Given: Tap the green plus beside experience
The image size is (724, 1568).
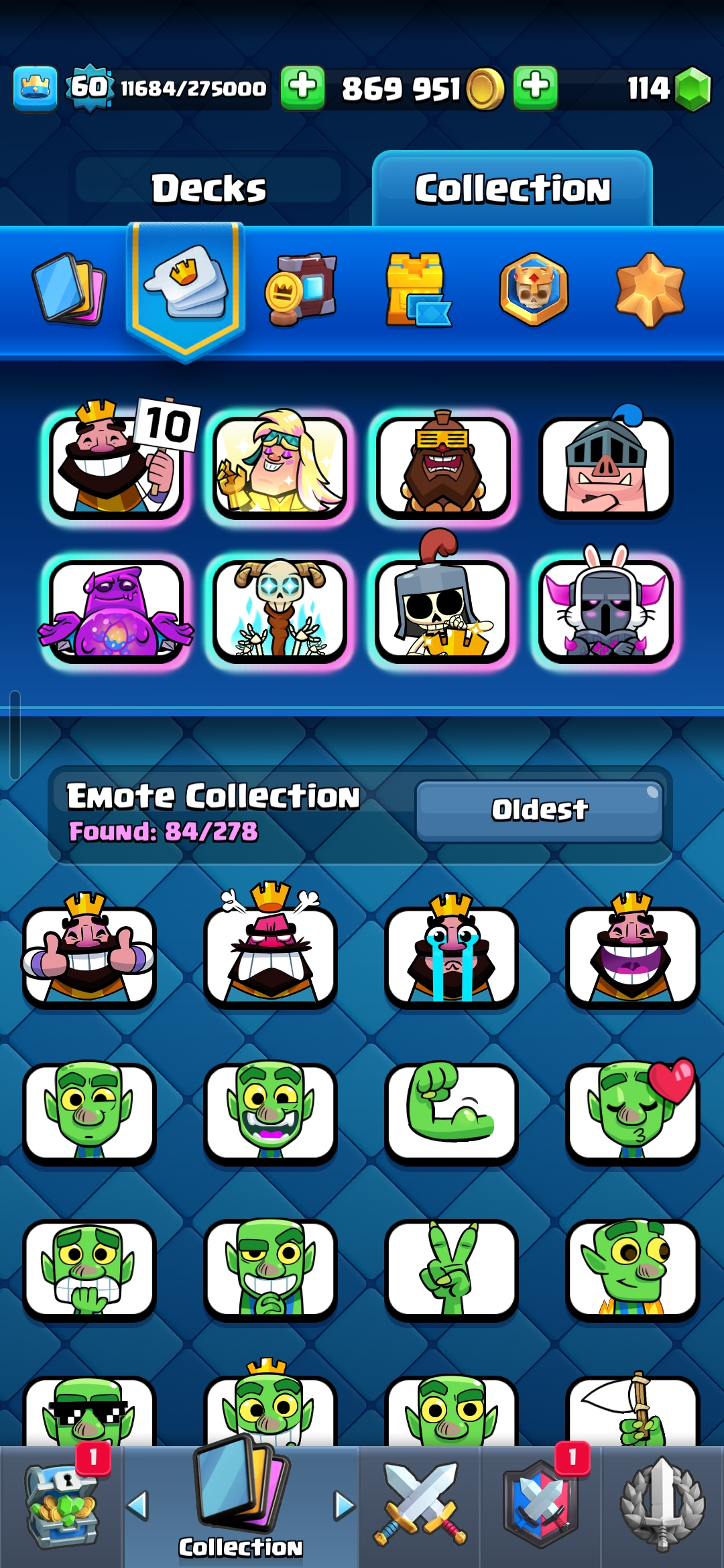Looking at the screenshot, I should (302, 88).
